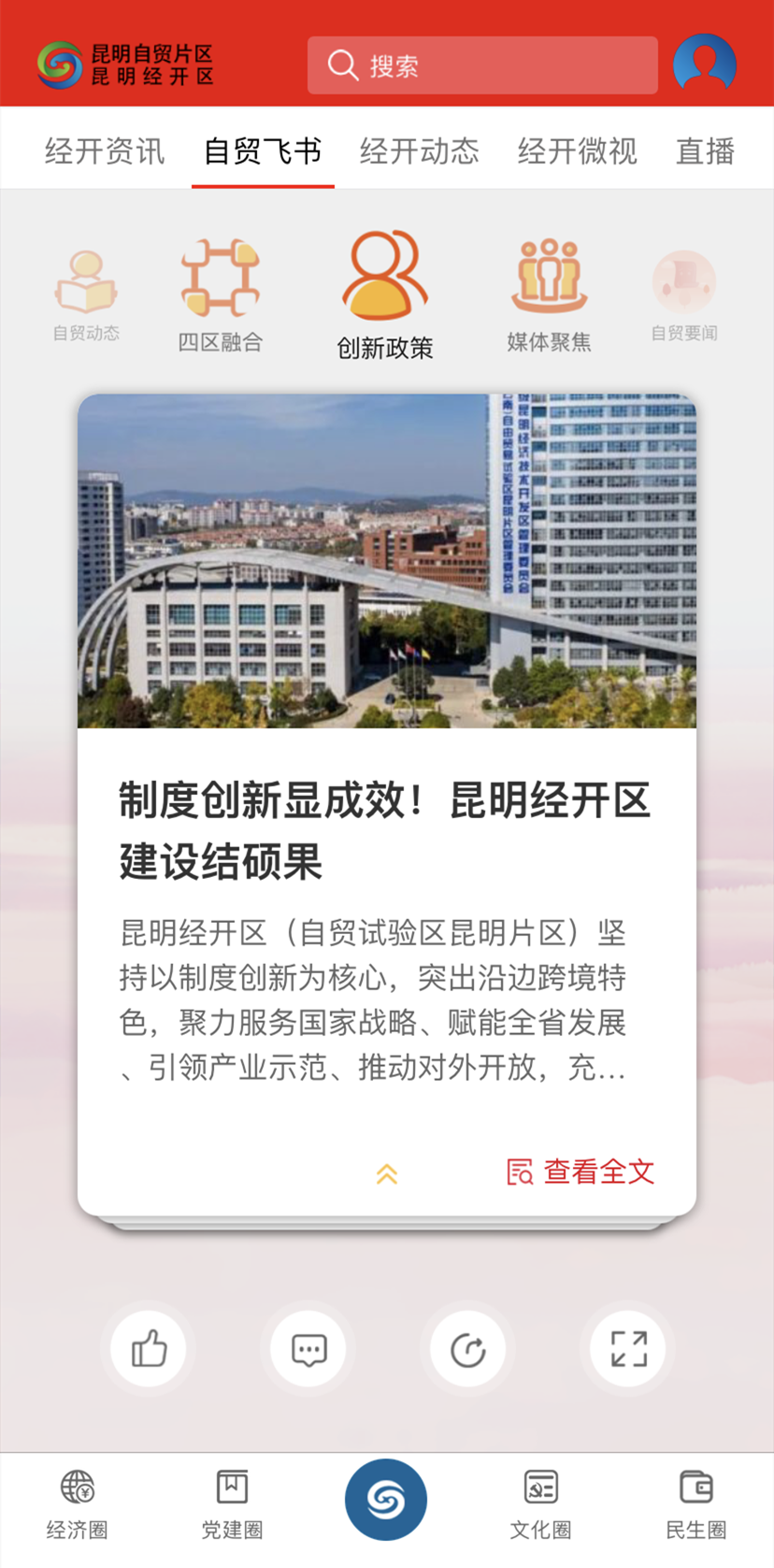Open comments with speech bubble icon
774x1568 pixels.
point(308,1348)
